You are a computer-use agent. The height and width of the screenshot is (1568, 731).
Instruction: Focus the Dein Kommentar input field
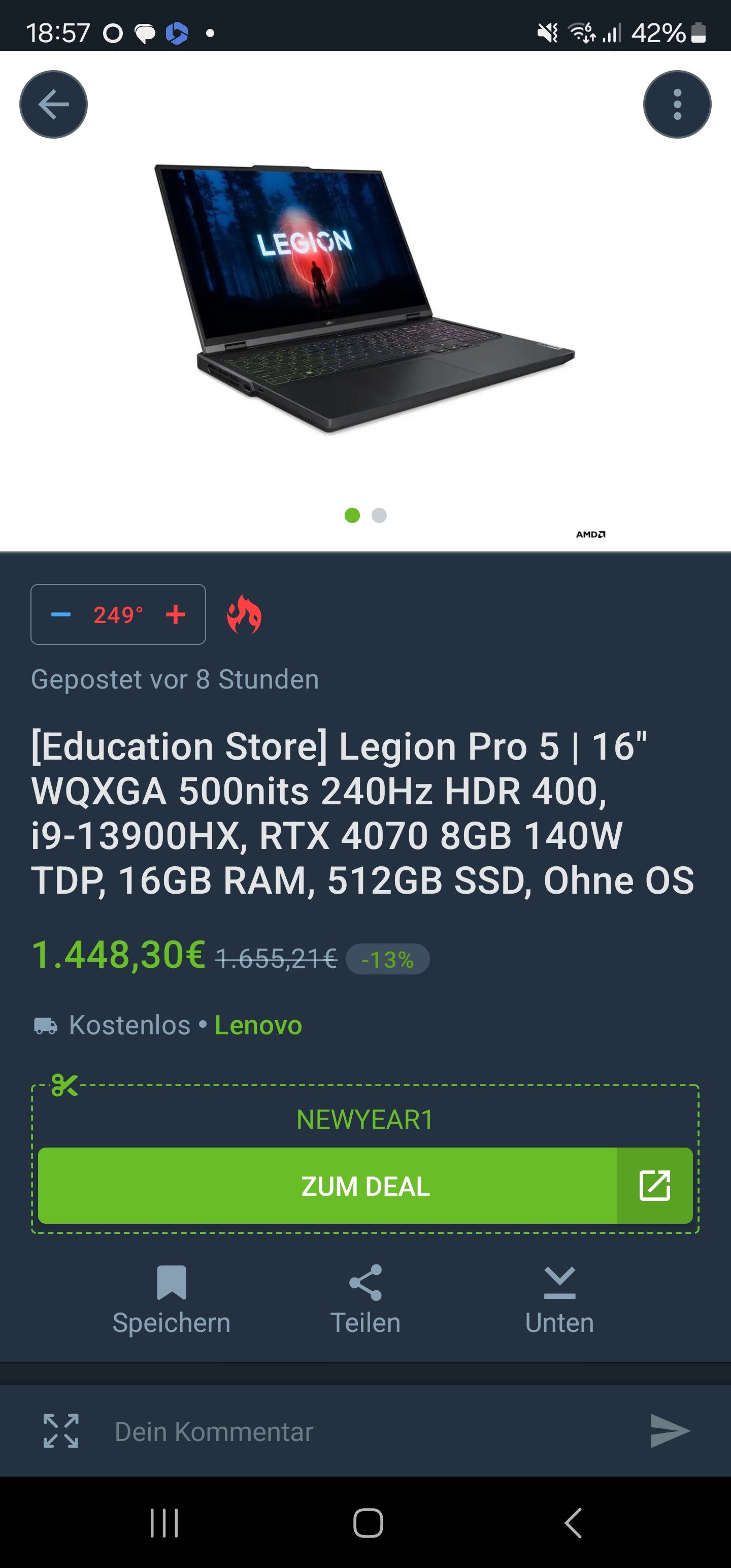[x=365, y=1431]
